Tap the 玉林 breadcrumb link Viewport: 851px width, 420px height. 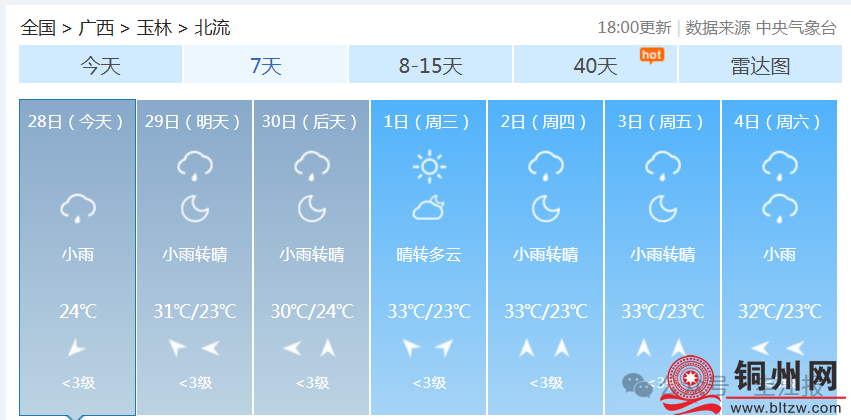(154, 27)
